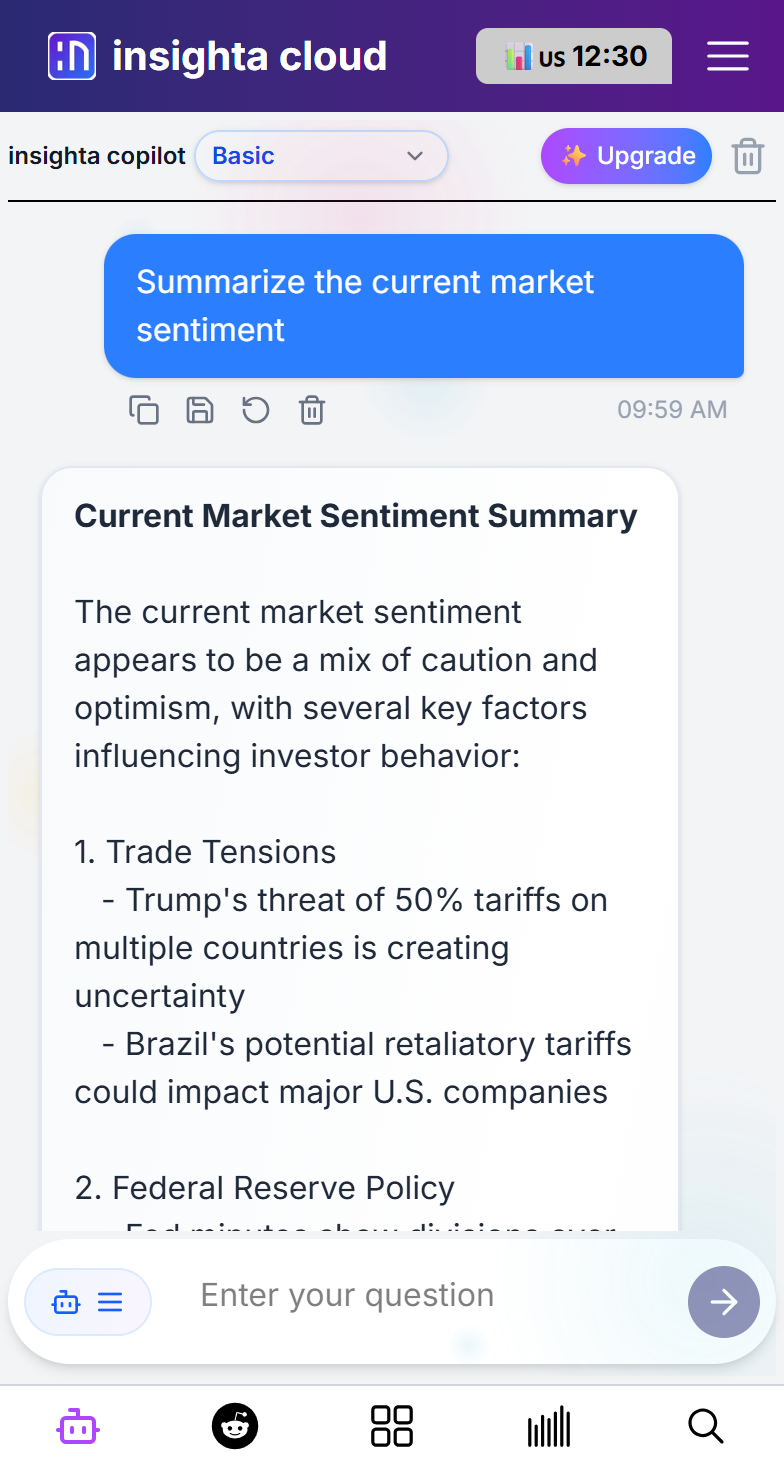784x1466 pixels.
Task: Regenerate the response with the refresh icon
Action: tap(255, 410)
